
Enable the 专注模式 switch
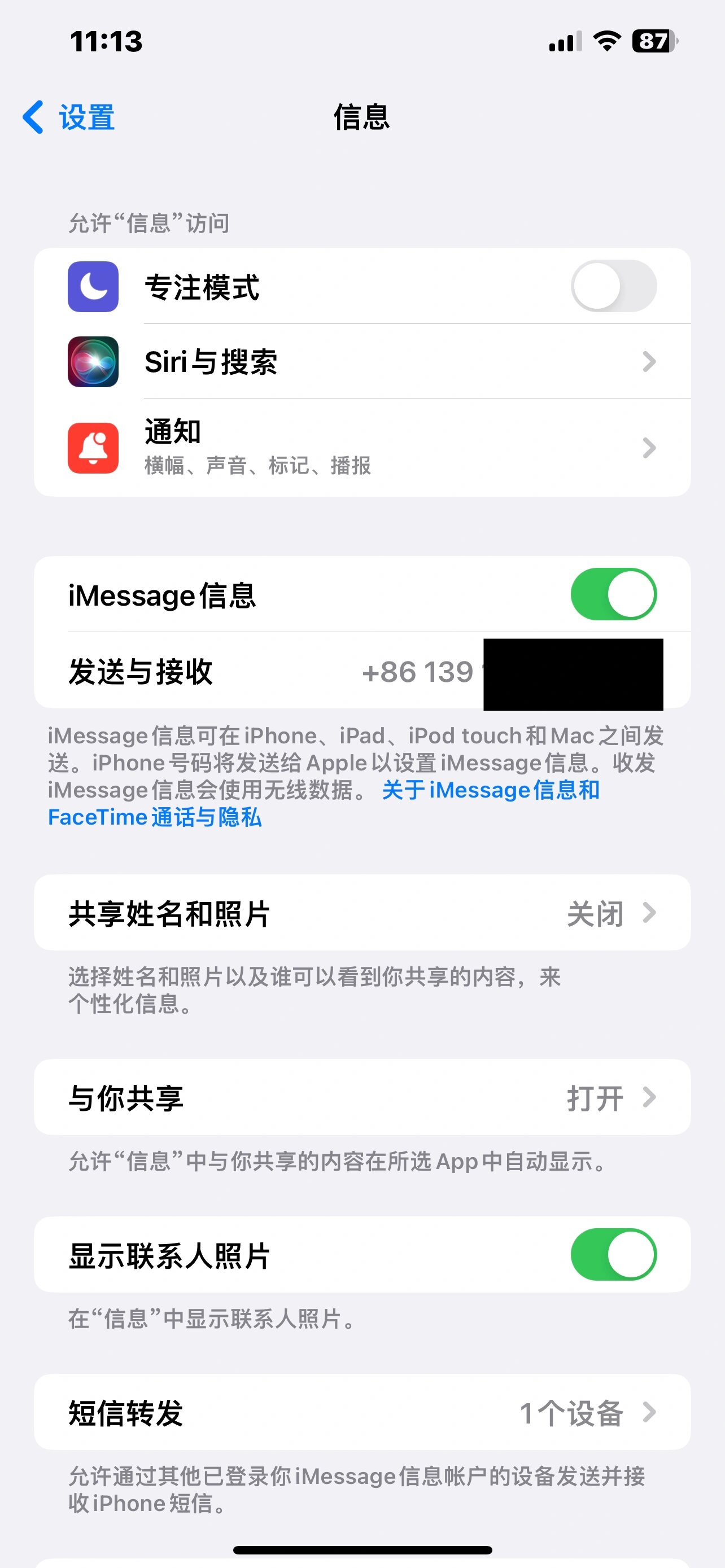(x=613, y=286)
